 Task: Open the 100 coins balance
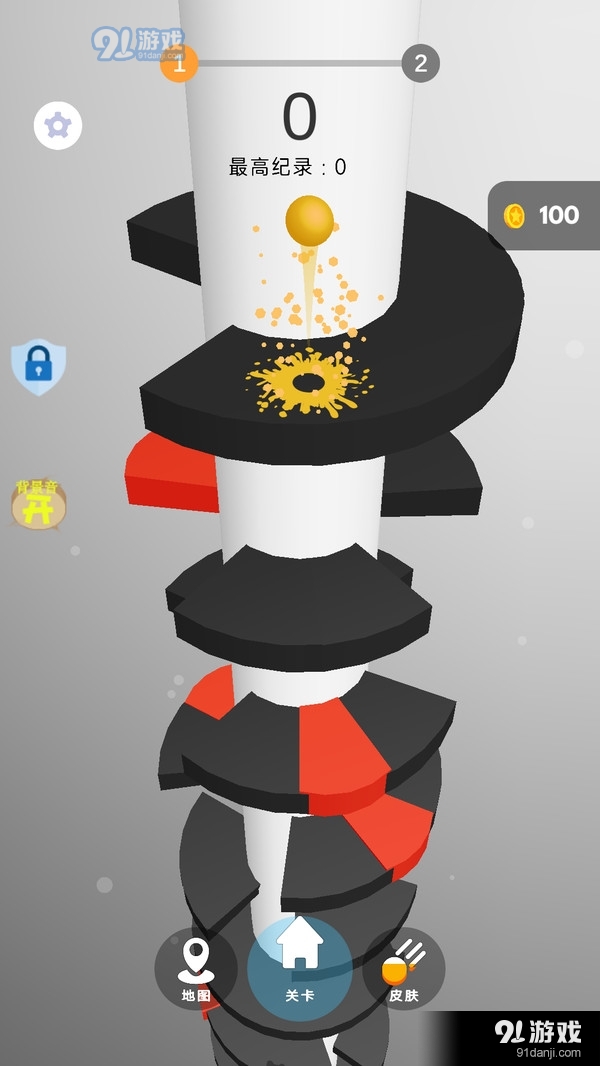tap(543, 215)
